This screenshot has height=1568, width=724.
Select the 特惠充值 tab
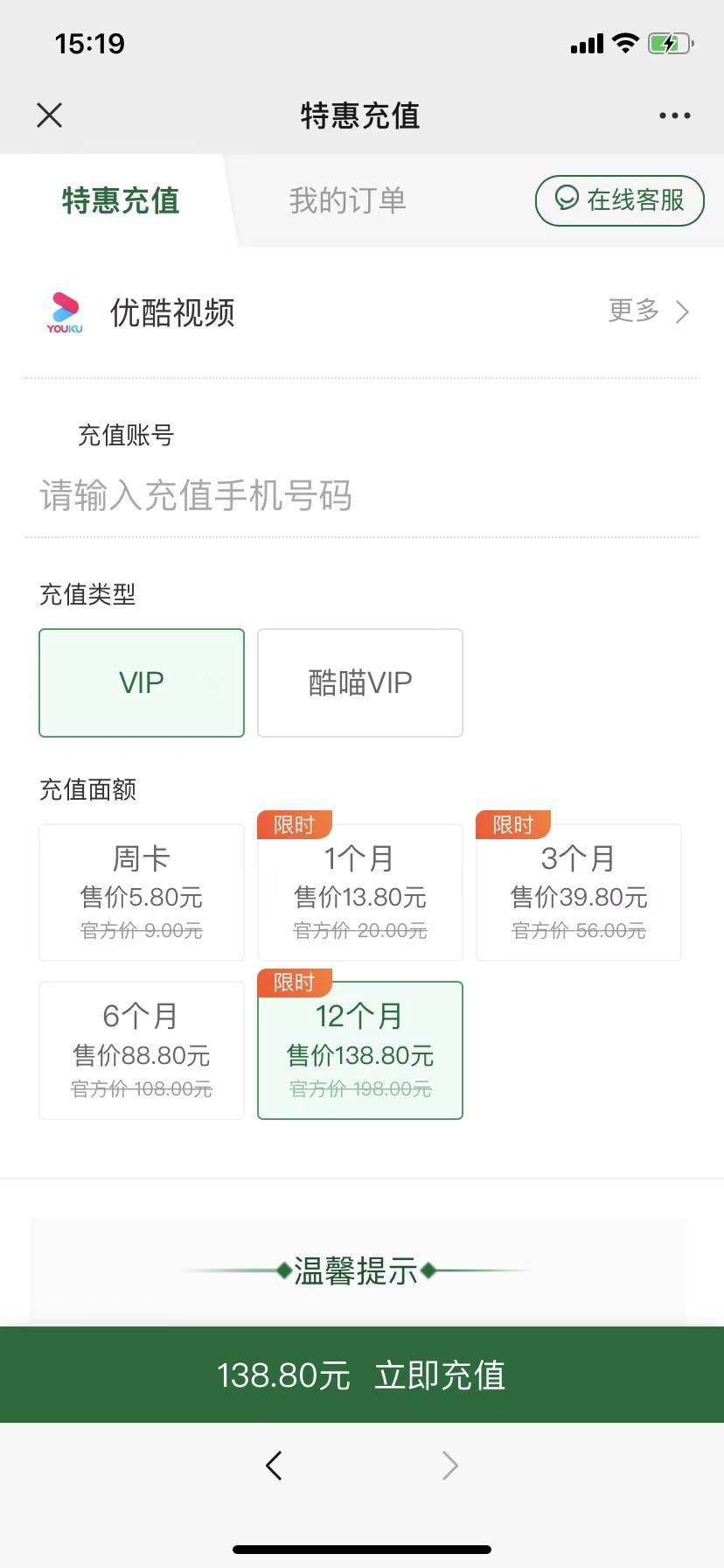pyautogui.click(x=120, y=200)
